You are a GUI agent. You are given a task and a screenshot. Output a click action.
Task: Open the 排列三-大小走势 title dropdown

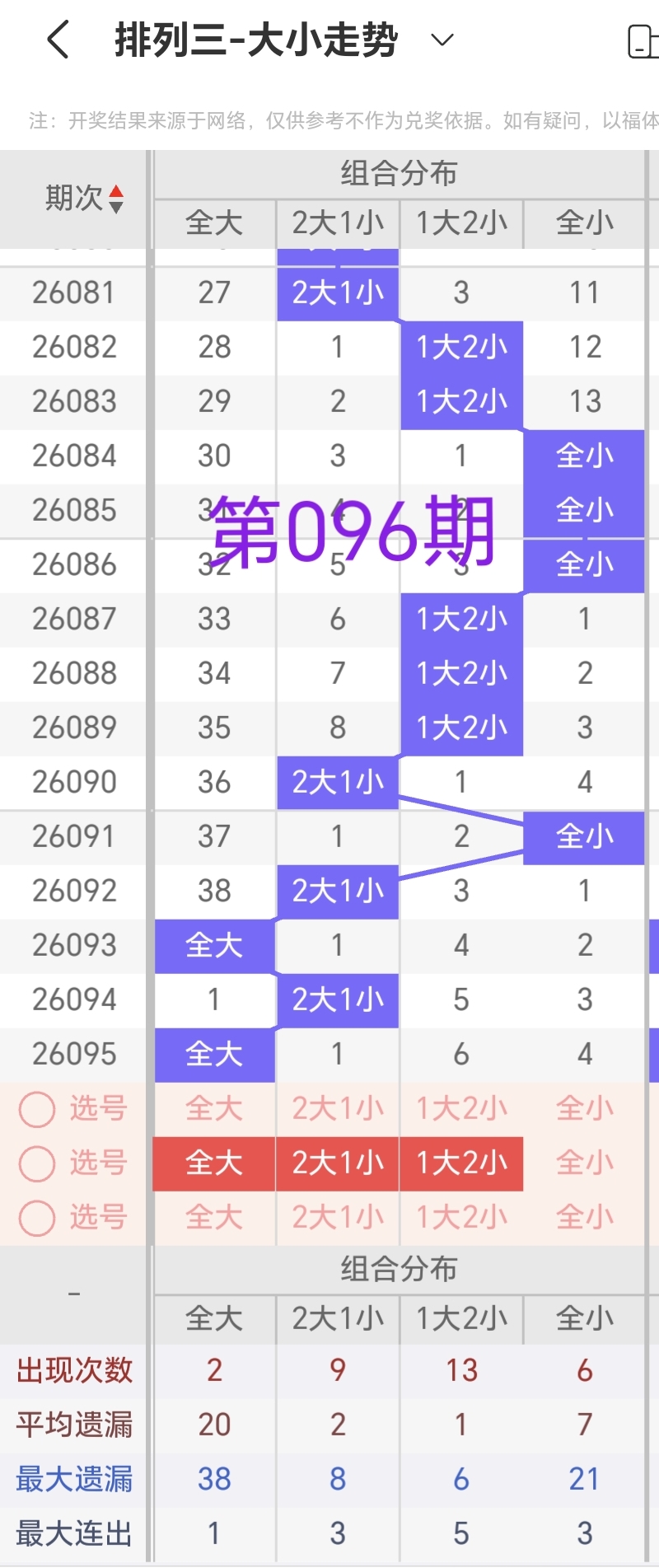click(442, 39)
